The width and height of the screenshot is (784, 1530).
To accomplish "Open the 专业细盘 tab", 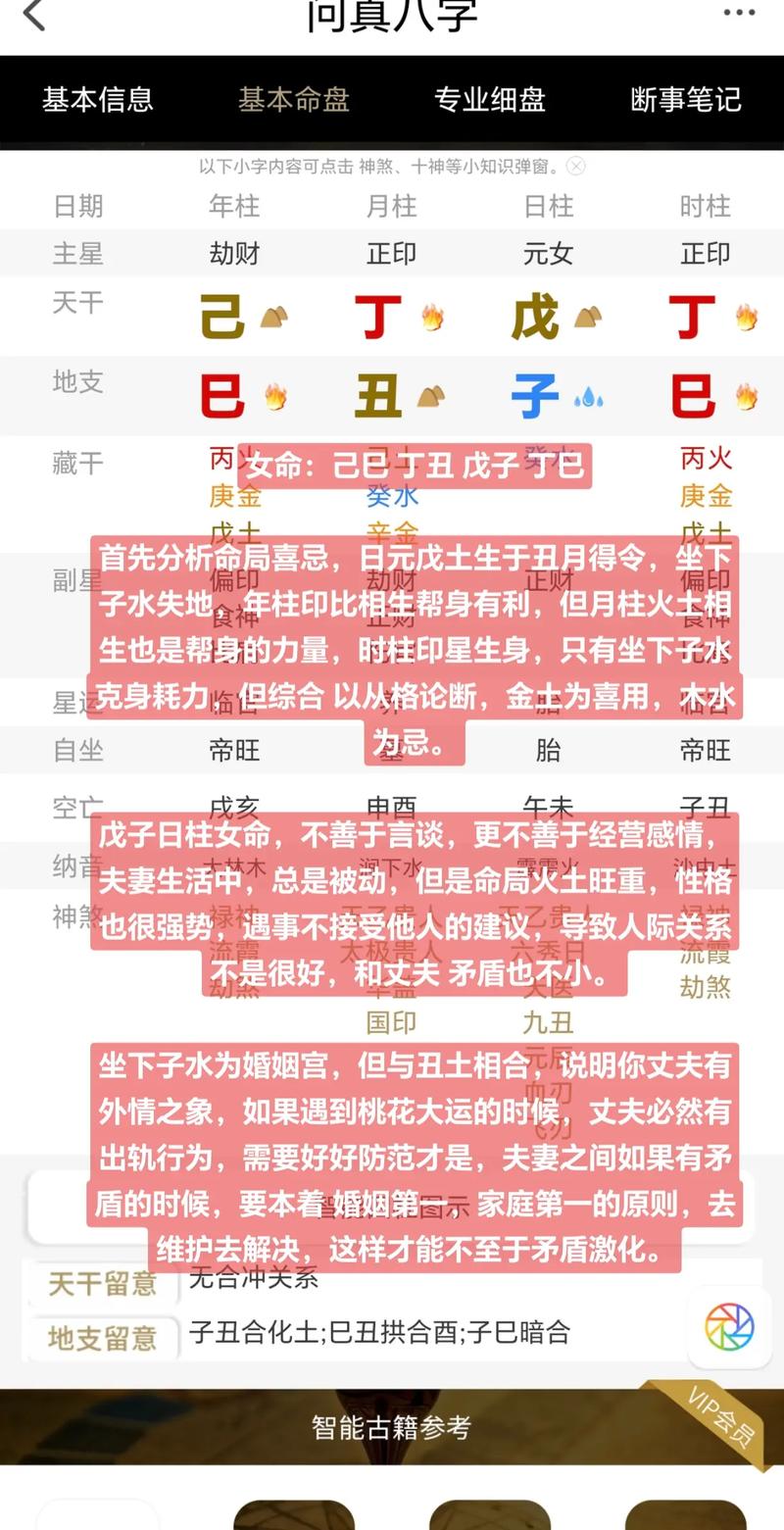I will coord(490,100).
